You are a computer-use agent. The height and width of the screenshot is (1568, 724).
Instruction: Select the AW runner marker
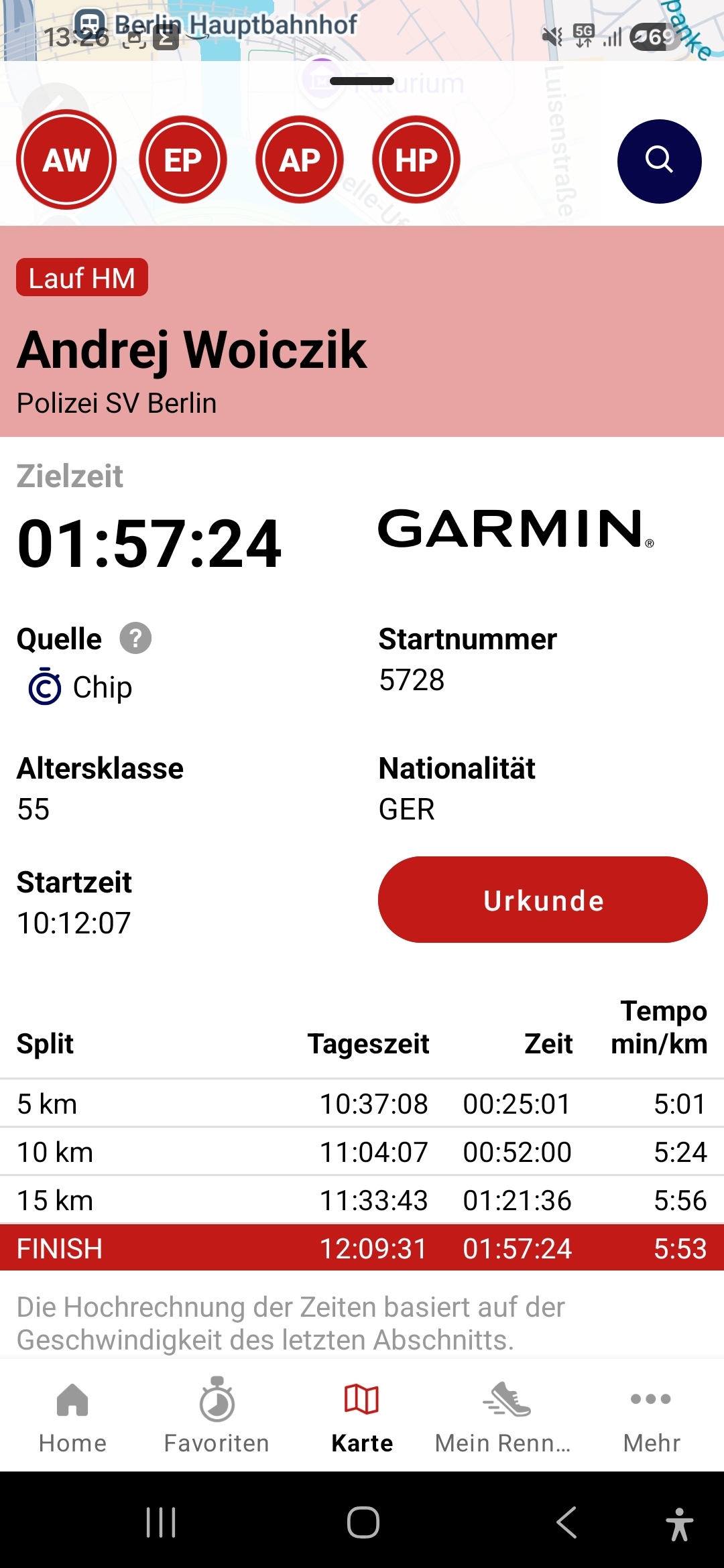coord(66,160)
